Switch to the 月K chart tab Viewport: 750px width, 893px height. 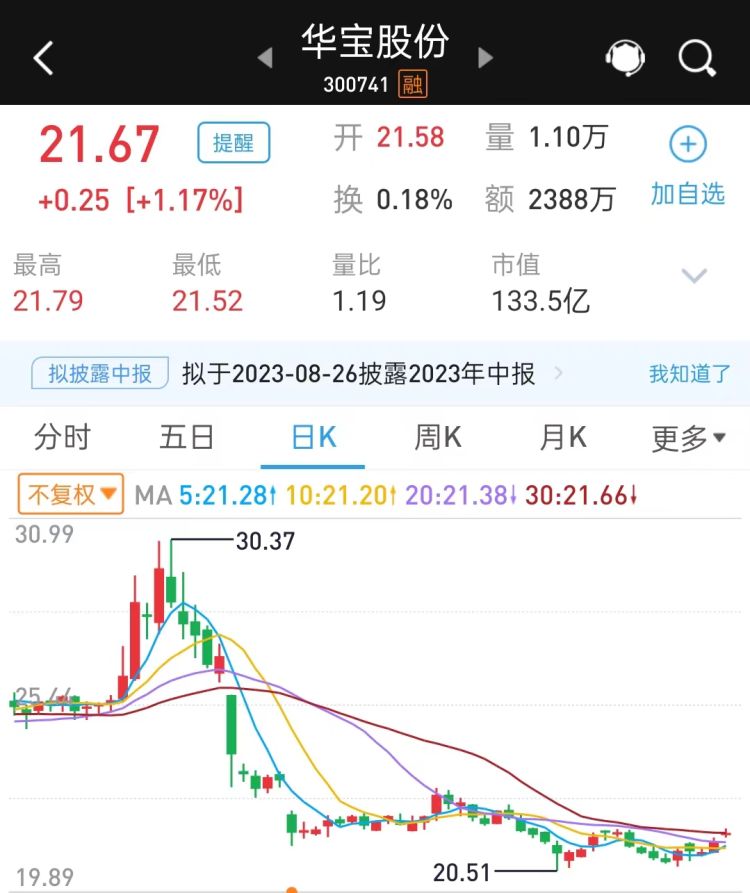563,437
